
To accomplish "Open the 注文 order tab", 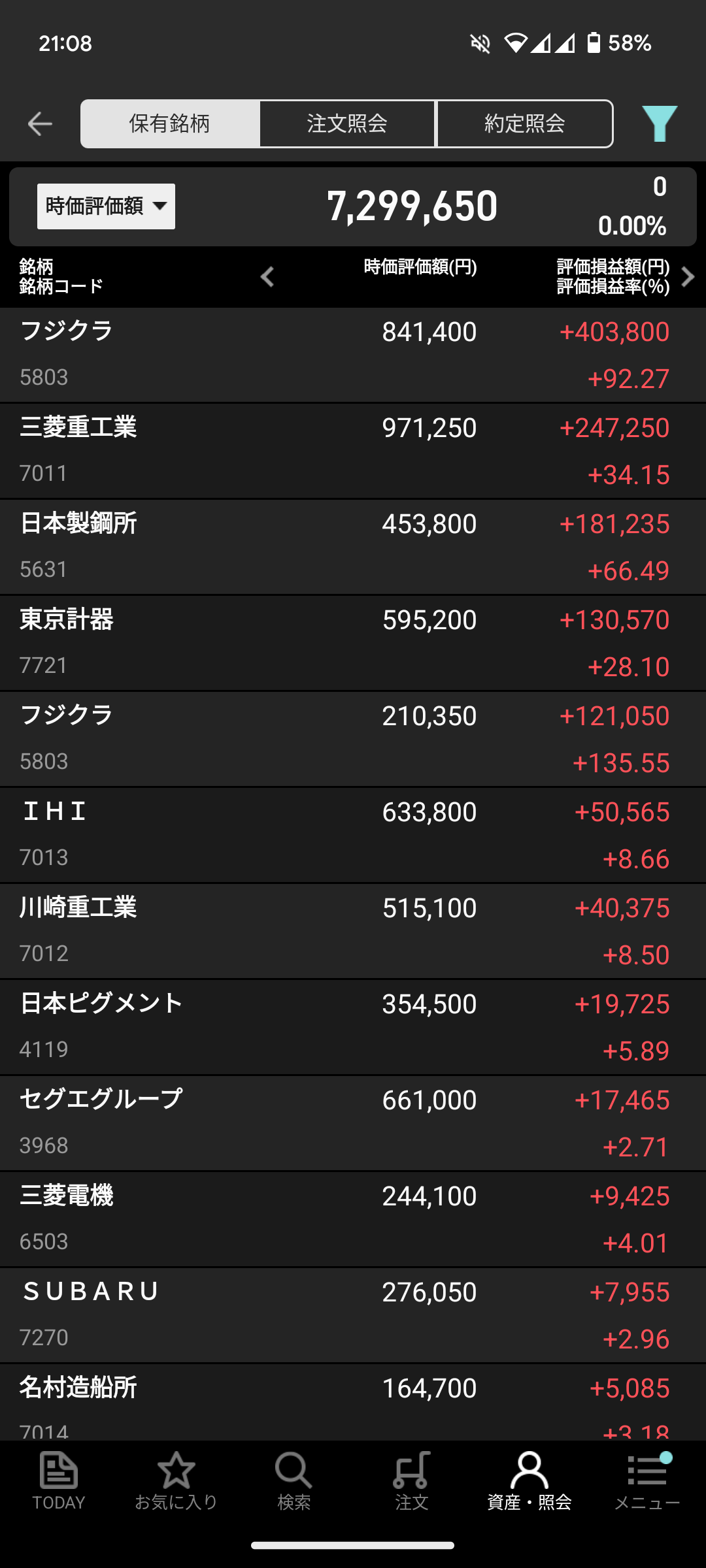I will click(412, 1482).
